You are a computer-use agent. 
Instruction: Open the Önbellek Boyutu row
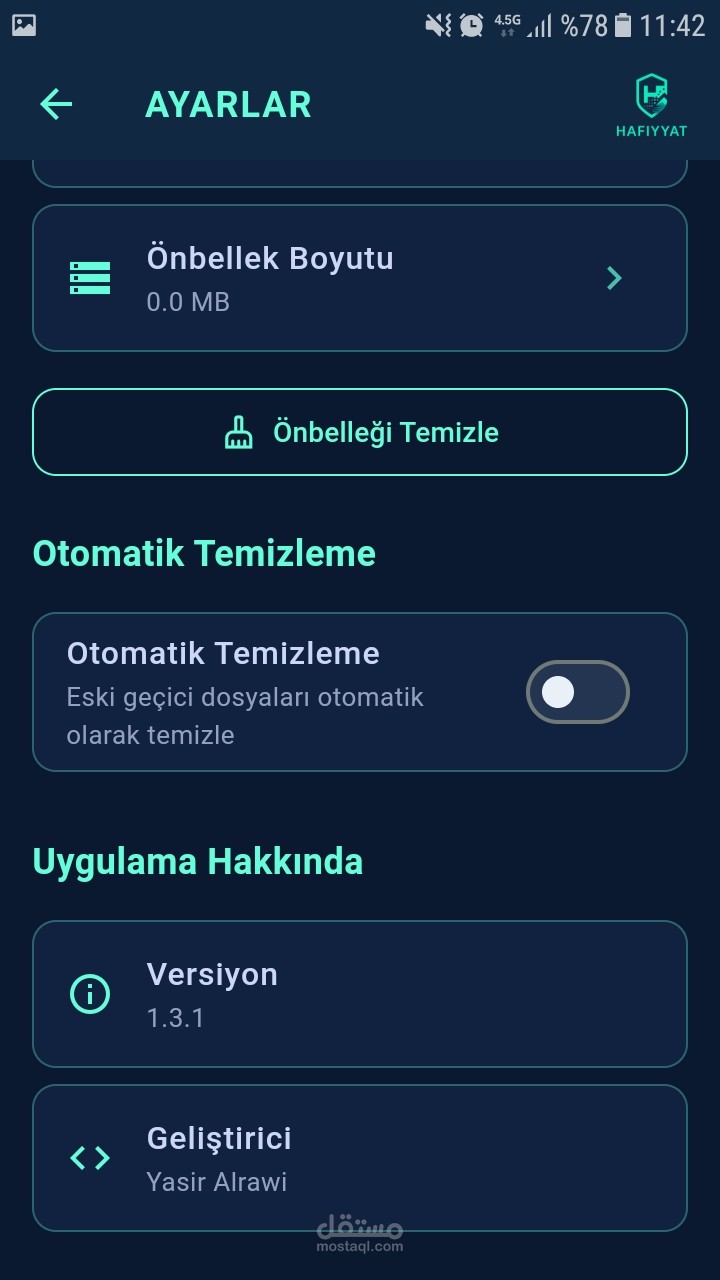pos(360,278)
